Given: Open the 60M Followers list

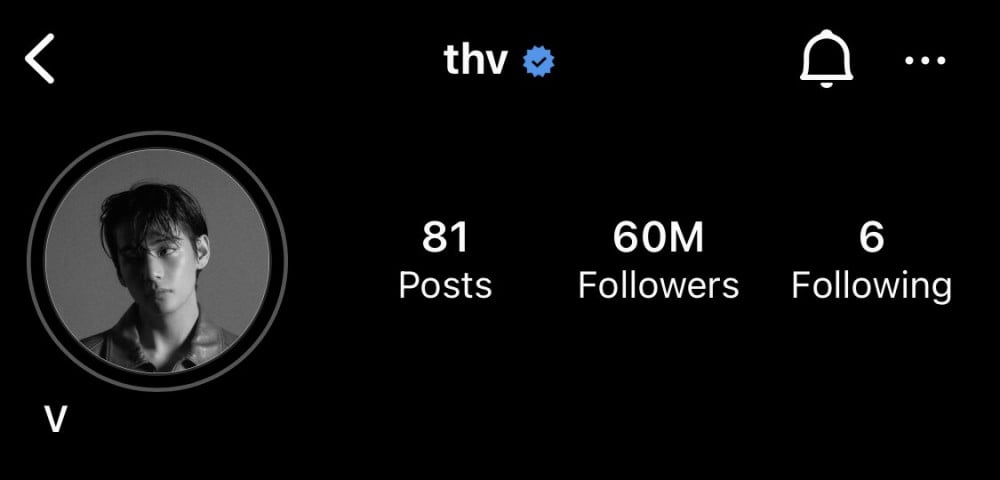Looking at the screenshot, I should [658, 262].
